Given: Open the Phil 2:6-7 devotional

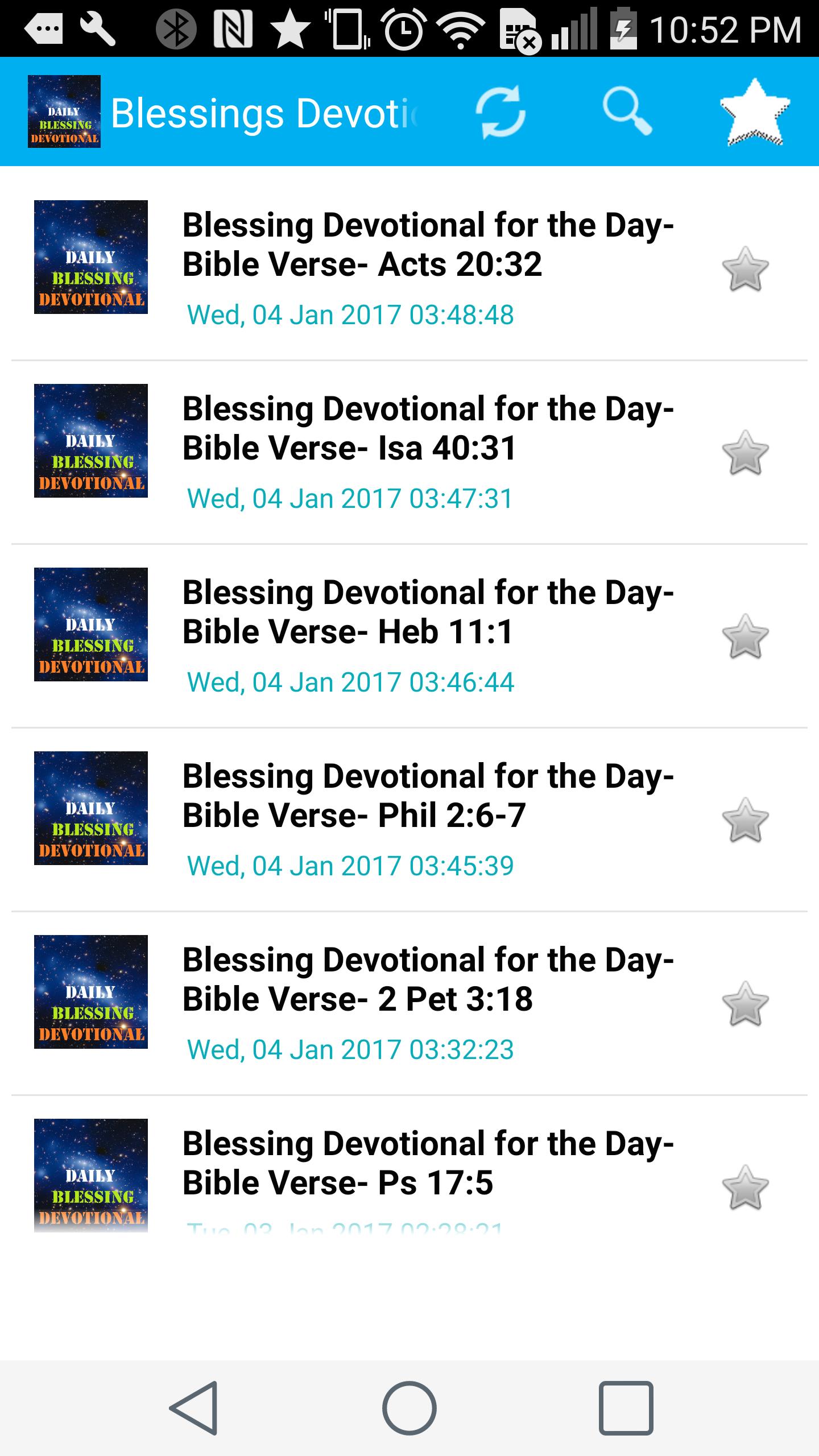Looking at the screenshot, I should point(409,820).
